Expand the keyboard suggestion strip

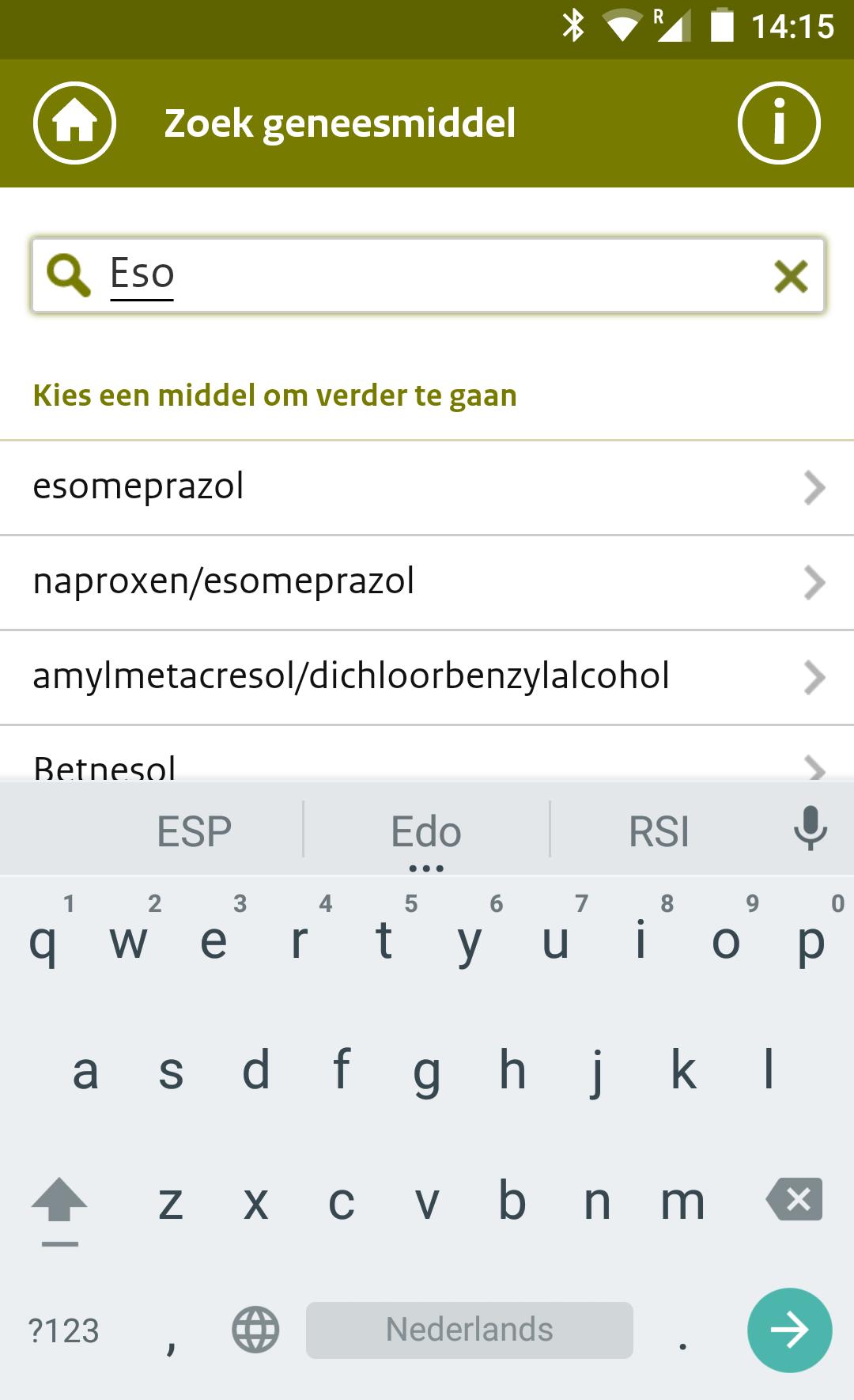point(425,866)
